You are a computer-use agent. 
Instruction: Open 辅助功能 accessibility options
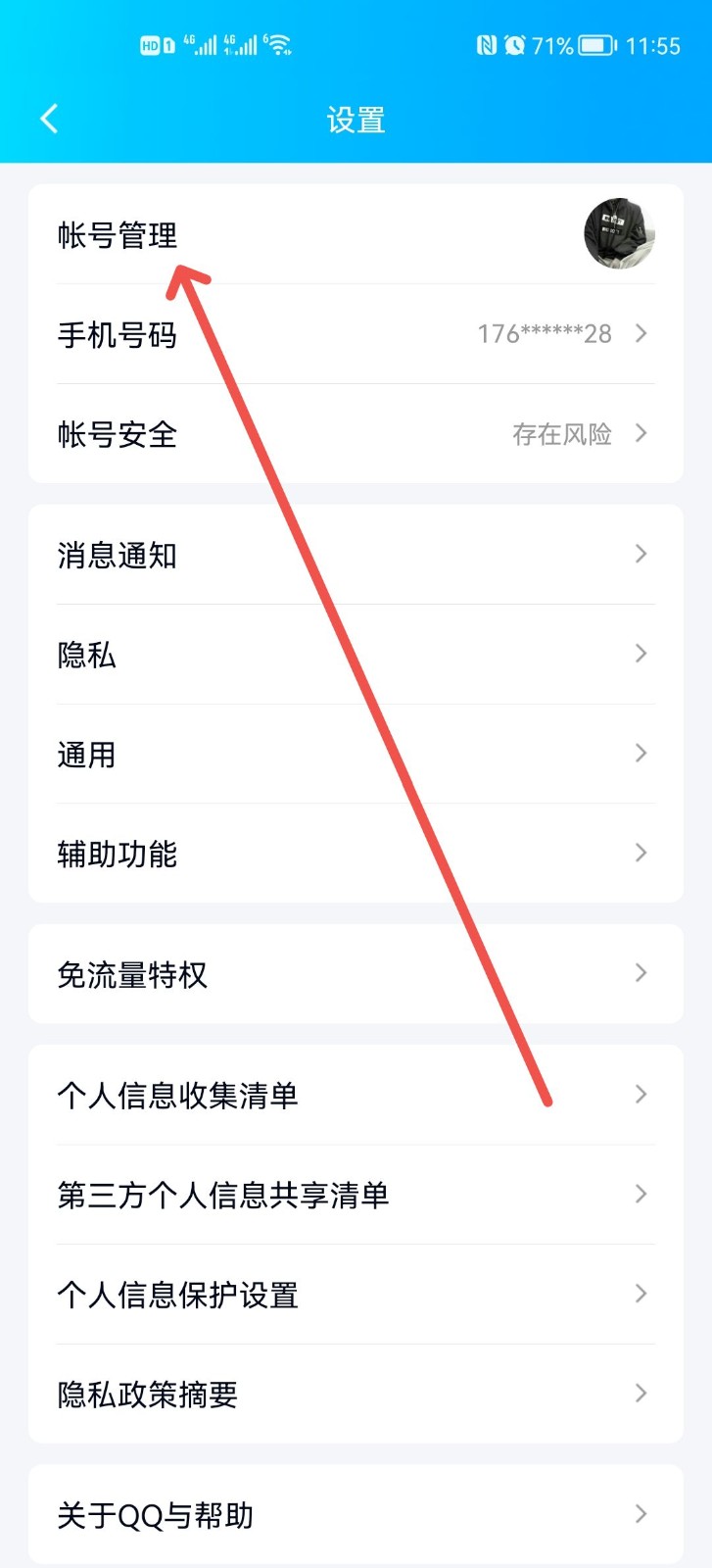click(x=642, y=853)
